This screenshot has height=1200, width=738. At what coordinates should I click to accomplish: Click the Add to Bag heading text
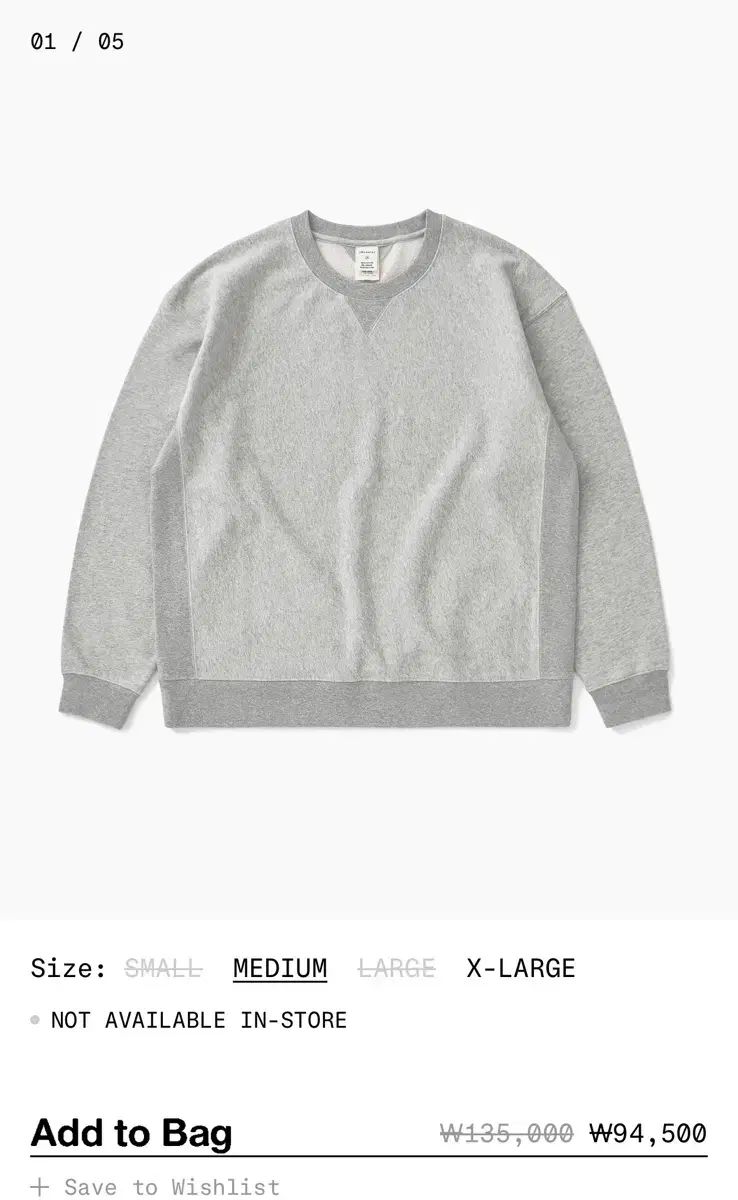[132, 1133]
